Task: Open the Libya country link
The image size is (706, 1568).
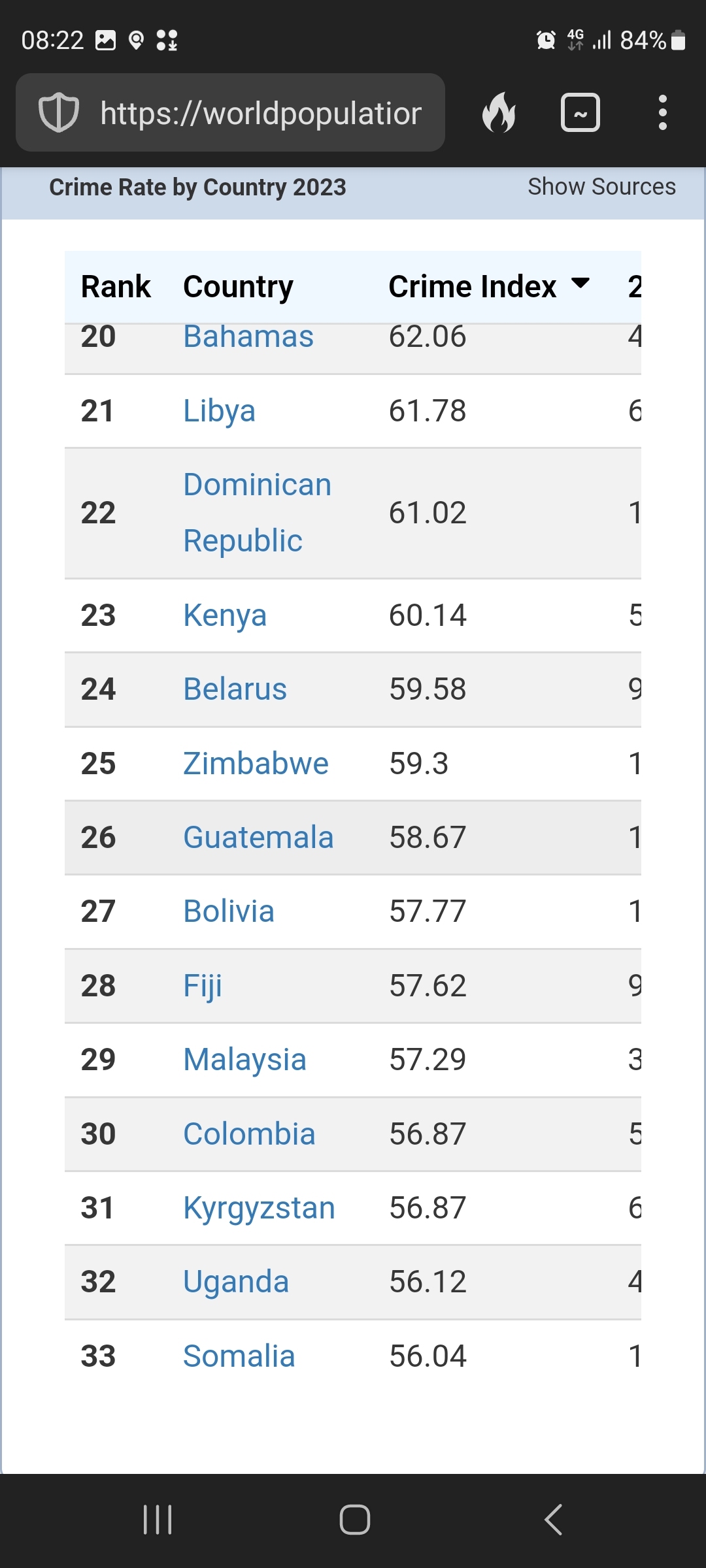Action: (x=219, y=411)
